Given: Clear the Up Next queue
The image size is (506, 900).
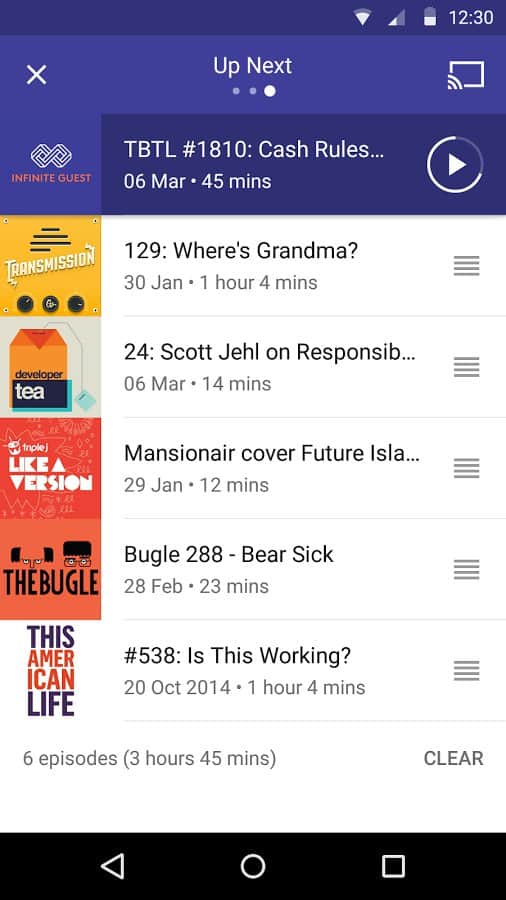Looking at the screenshot, I should (x=453, y=758).
